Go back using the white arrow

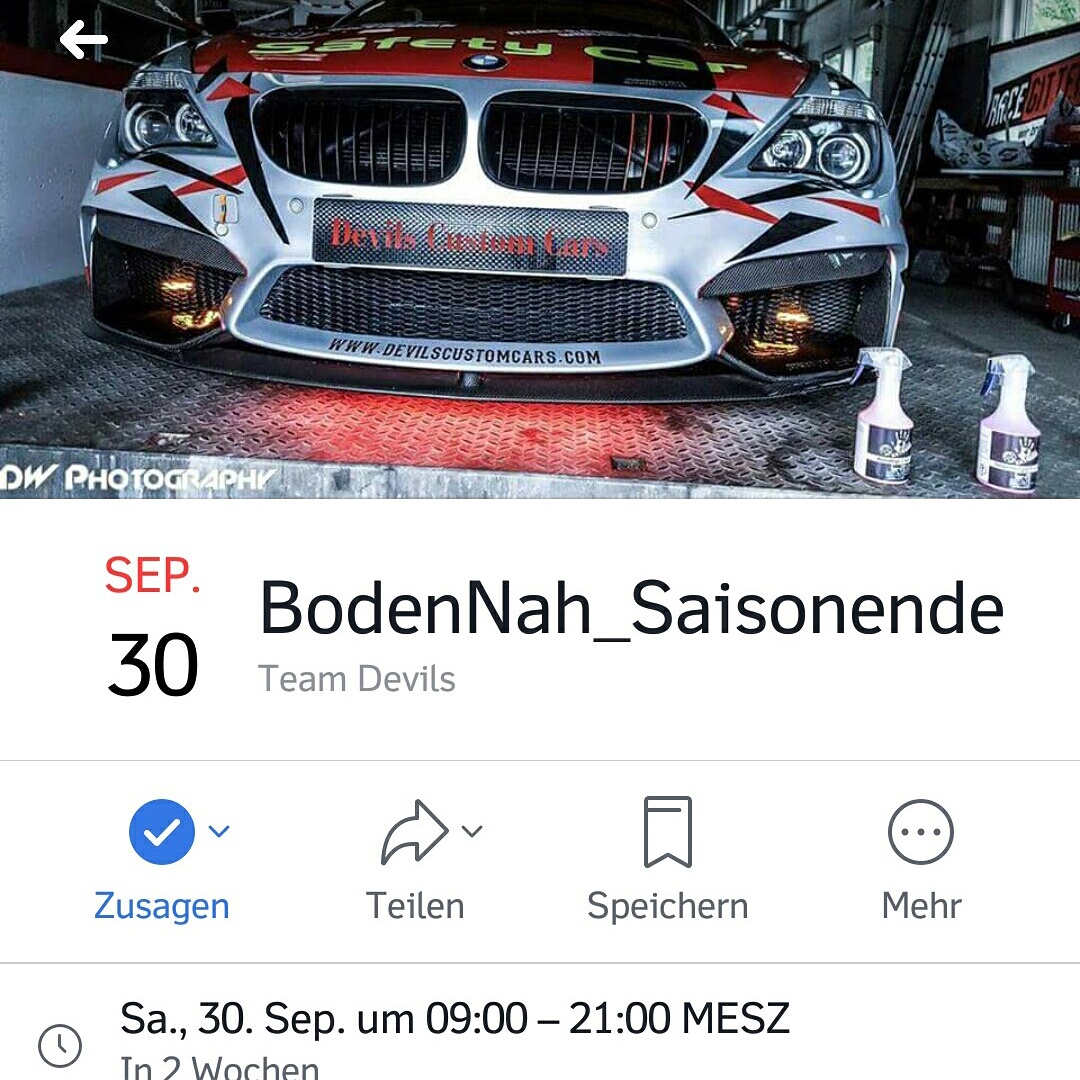(x=83, y=41)
